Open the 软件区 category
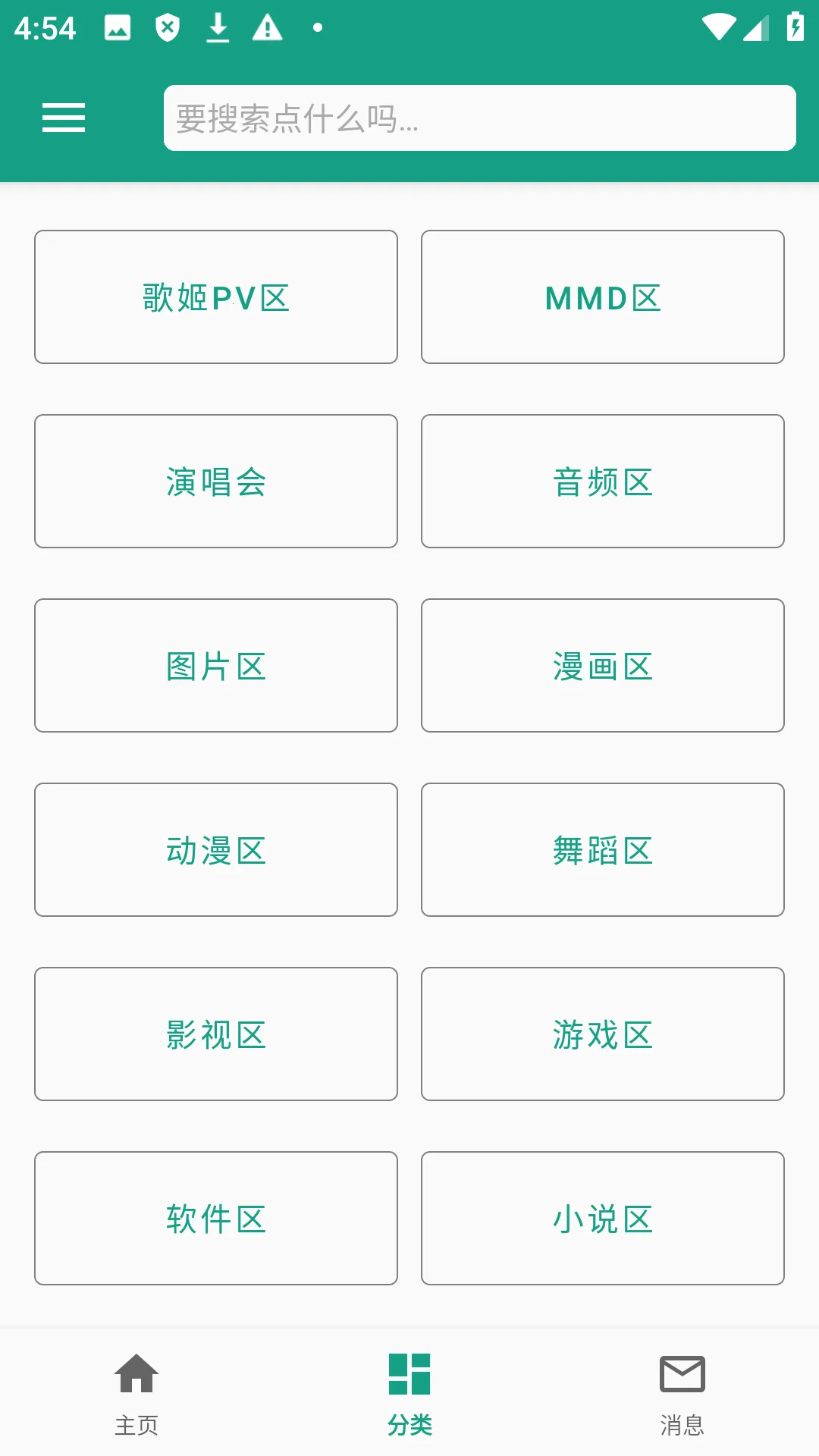 (216, 1219)
